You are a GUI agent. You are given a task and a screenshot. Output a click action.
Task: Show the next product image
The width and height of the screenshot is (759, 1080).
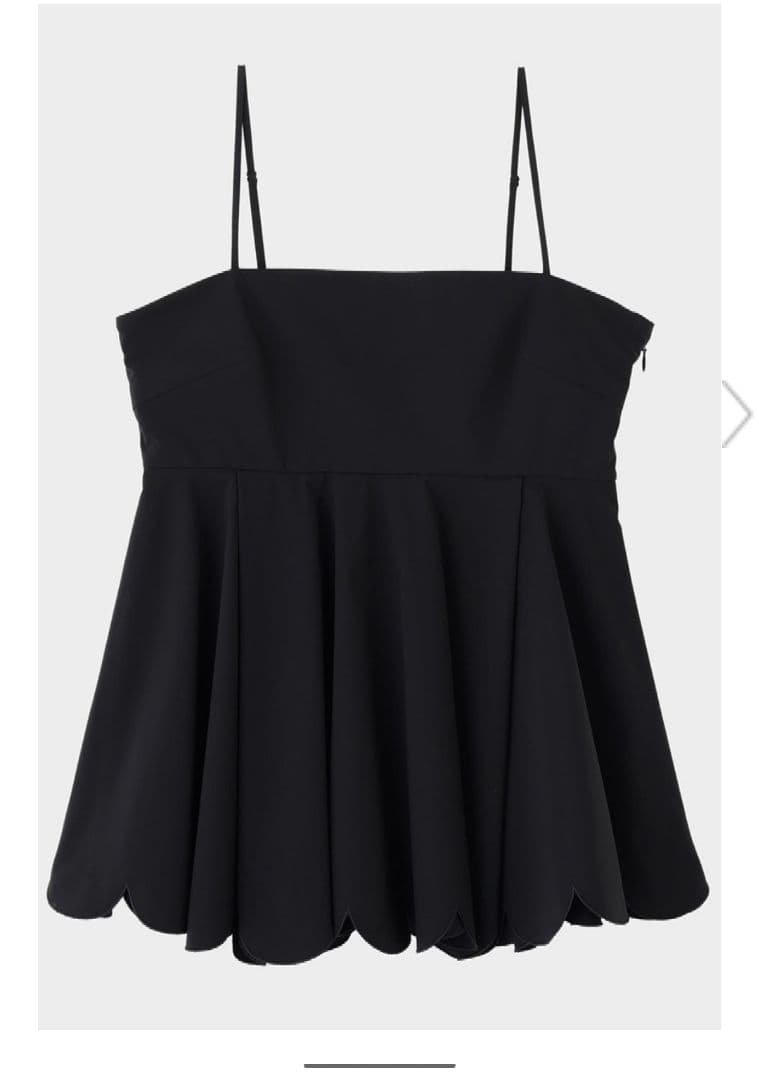click(736, 413)
